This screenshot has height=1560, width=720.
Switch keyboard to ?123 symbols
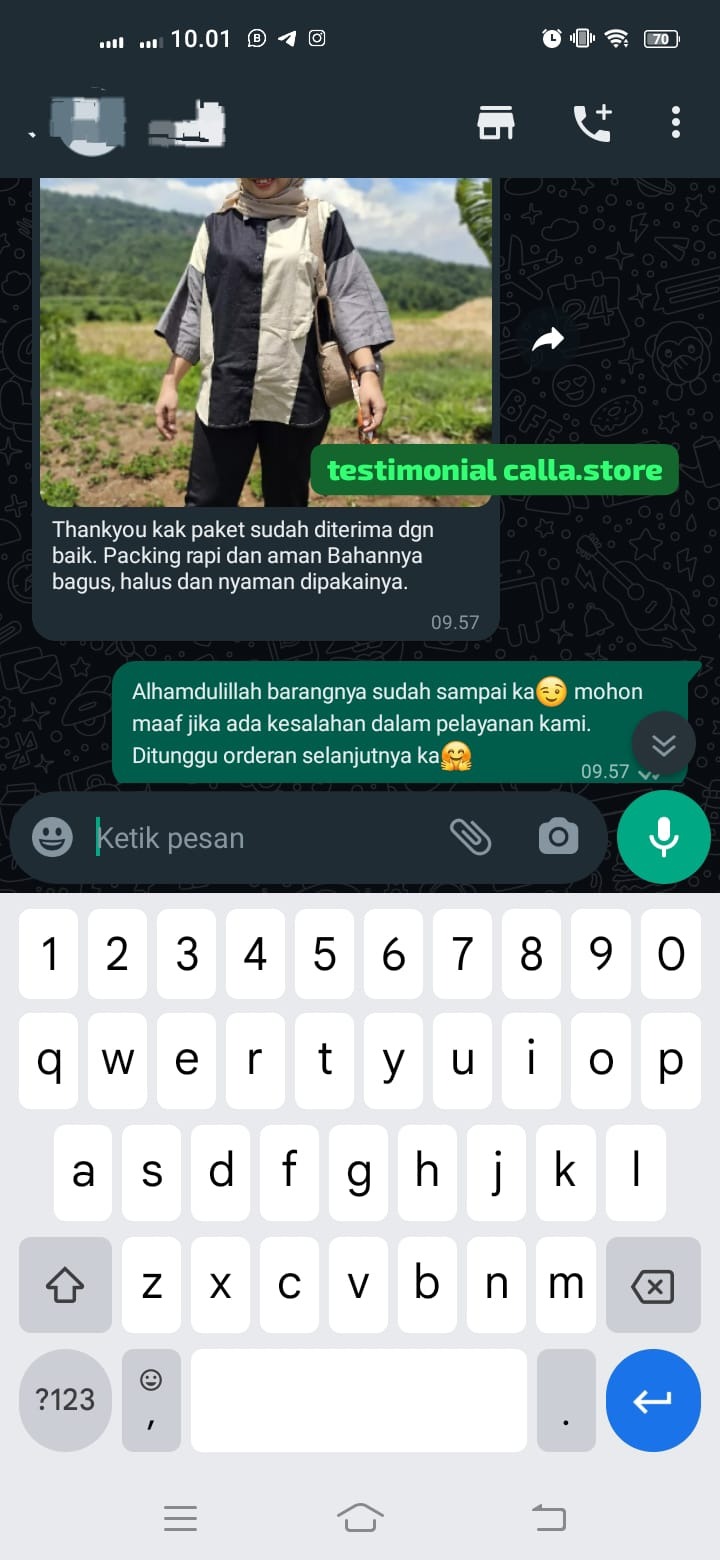[x=65, y=1400]
